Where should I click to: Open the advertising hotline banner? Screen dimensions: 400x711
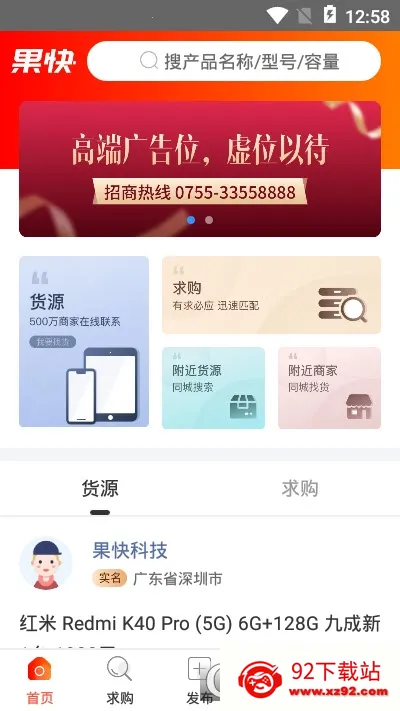click(x=200, y=169)
